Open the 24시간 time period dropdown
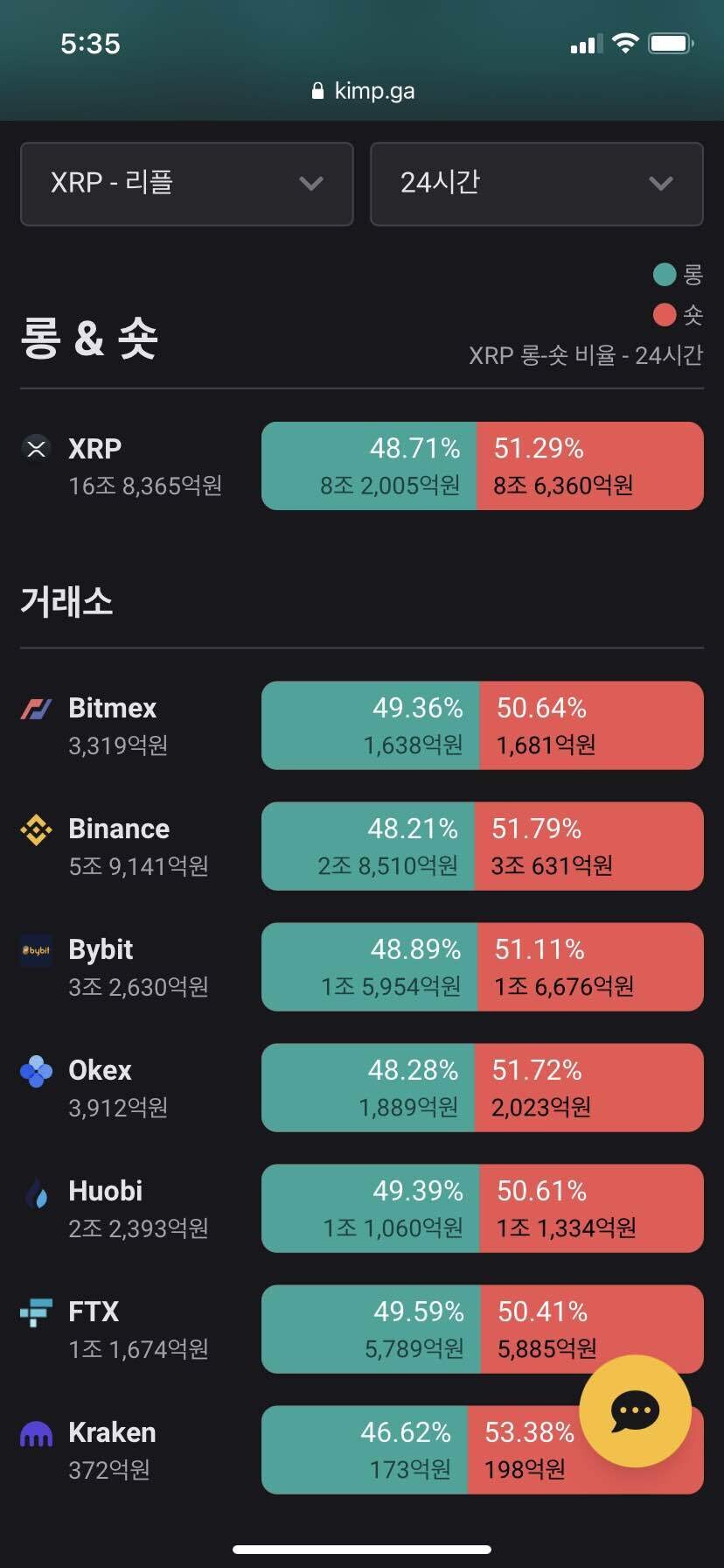The height and width of the screenshot is (1568, 724). click(x=536, y=185)
